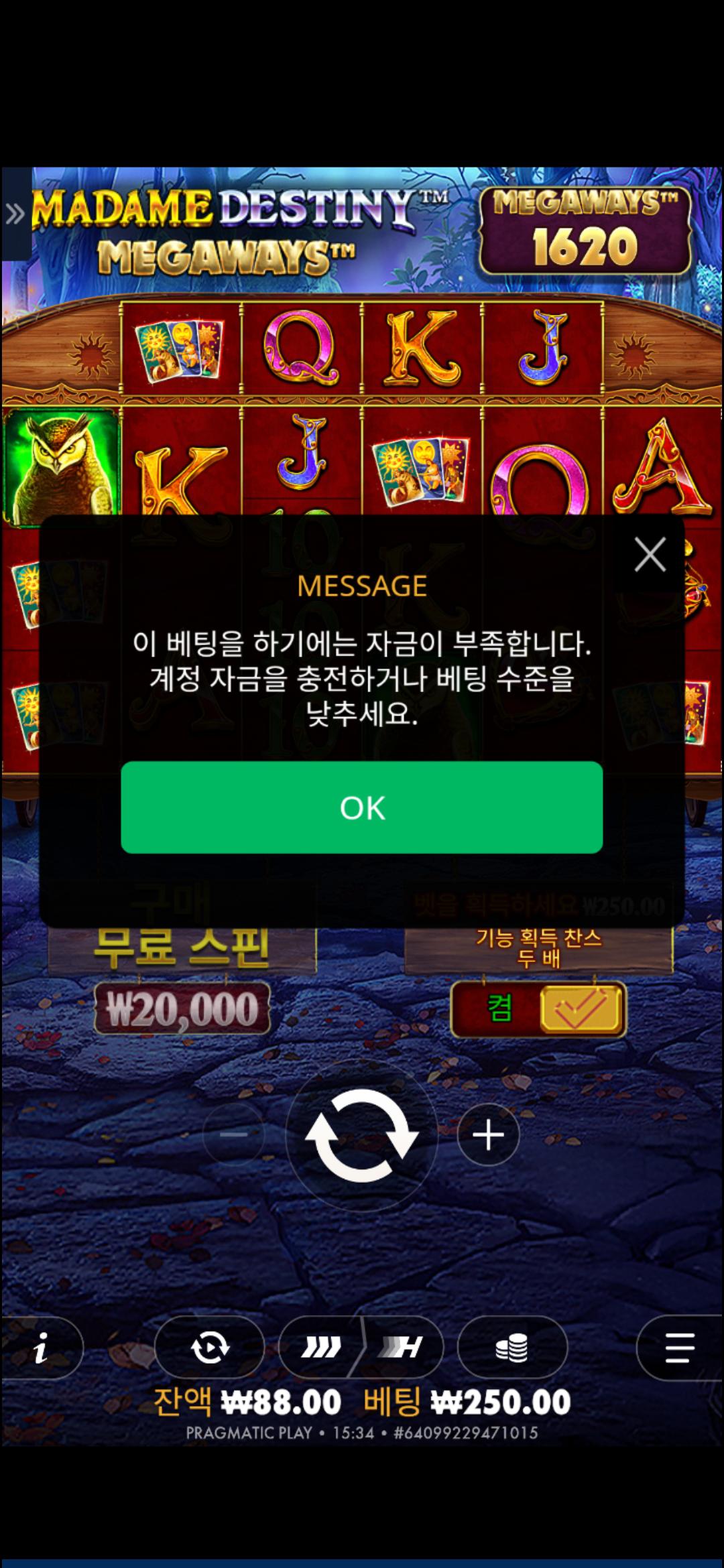Close the insufficient funds message dialog
The height and width of the screenshot is (1568, 724).
coord(650,555)
